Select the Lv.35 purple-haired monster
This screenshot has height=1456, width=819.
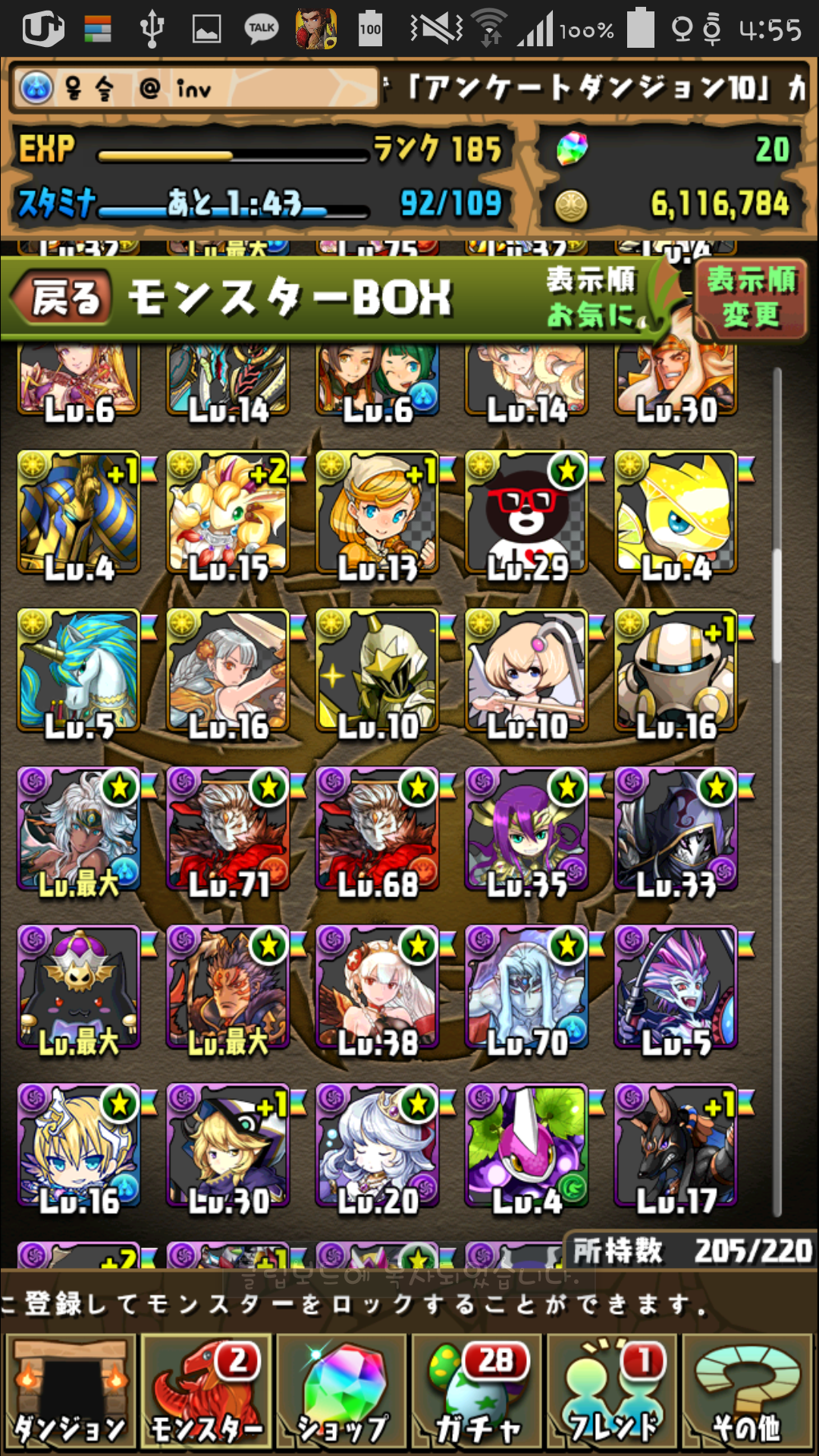[527, 830]
